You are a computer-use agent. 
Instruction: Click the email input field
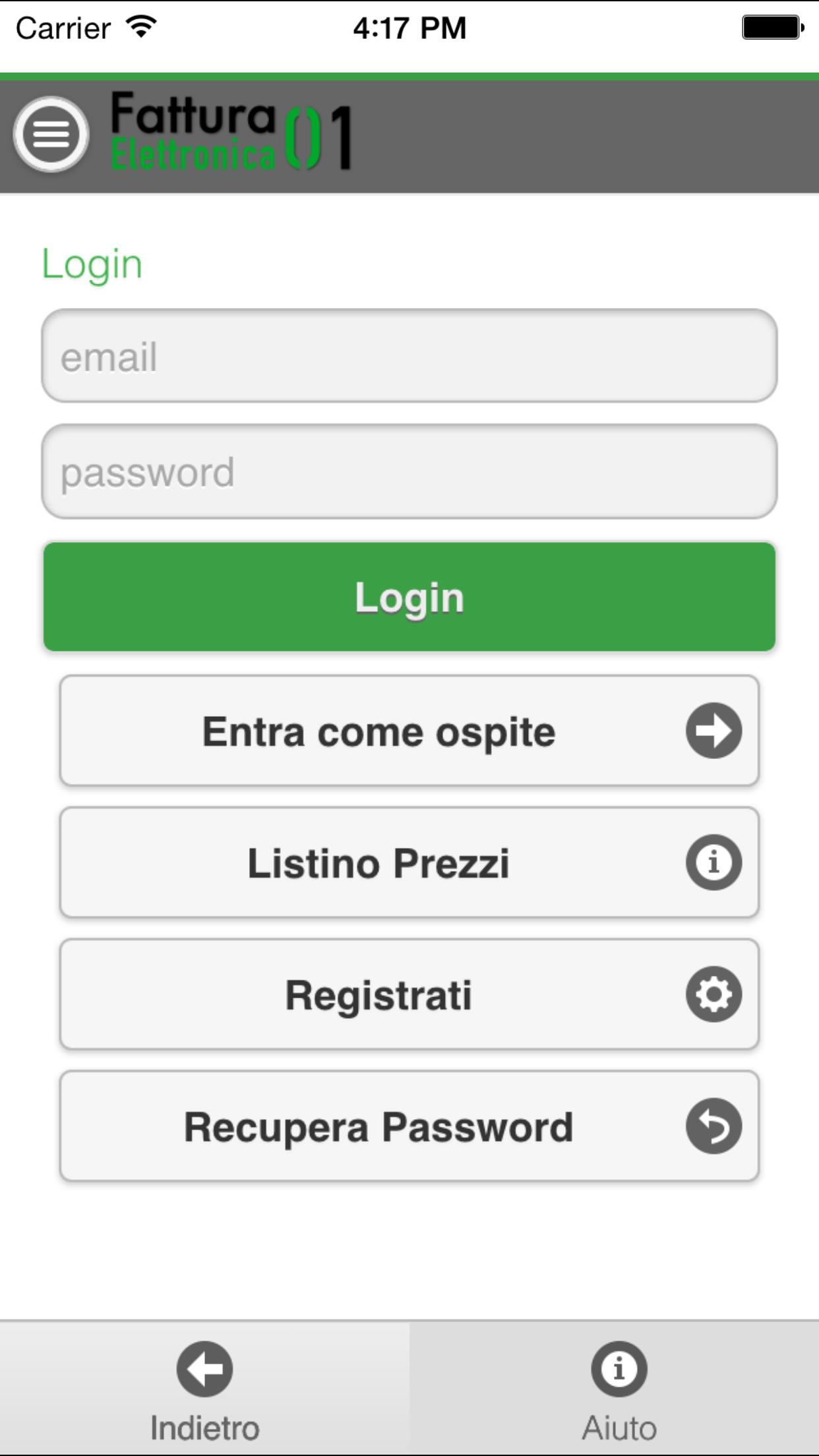tap(409, 356)
